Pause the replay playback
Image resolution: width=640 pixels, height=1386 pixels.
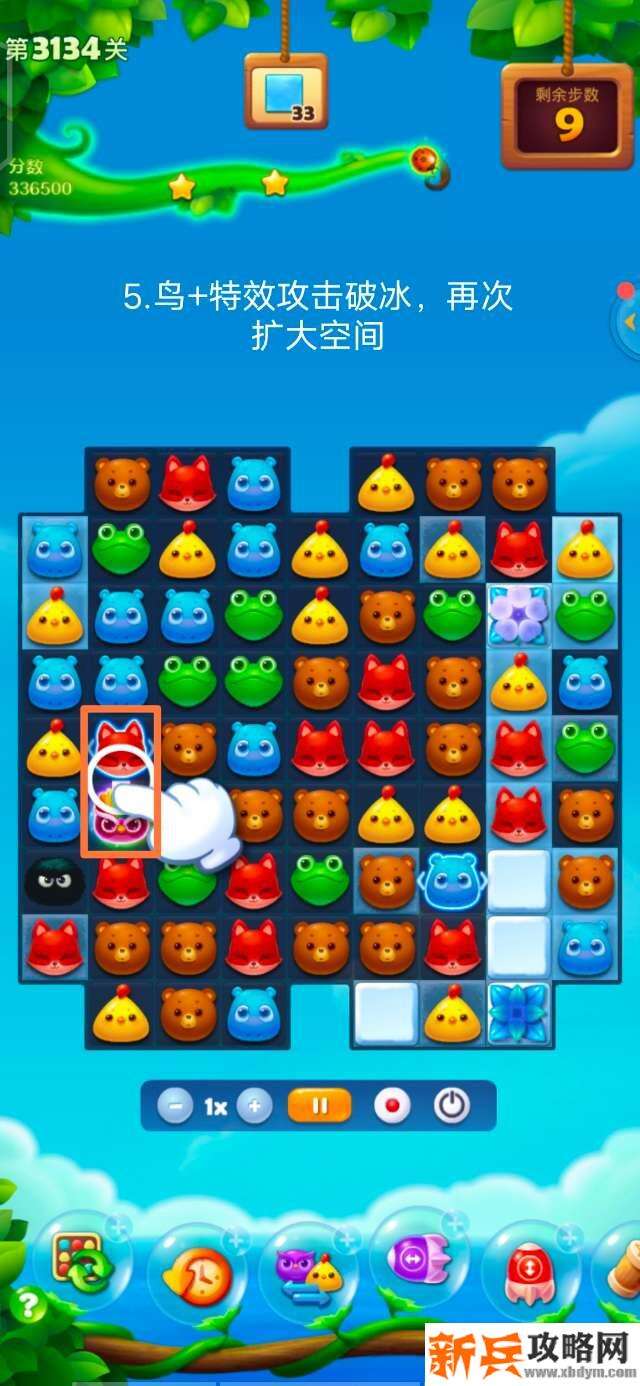click(x=320, y=1106)
